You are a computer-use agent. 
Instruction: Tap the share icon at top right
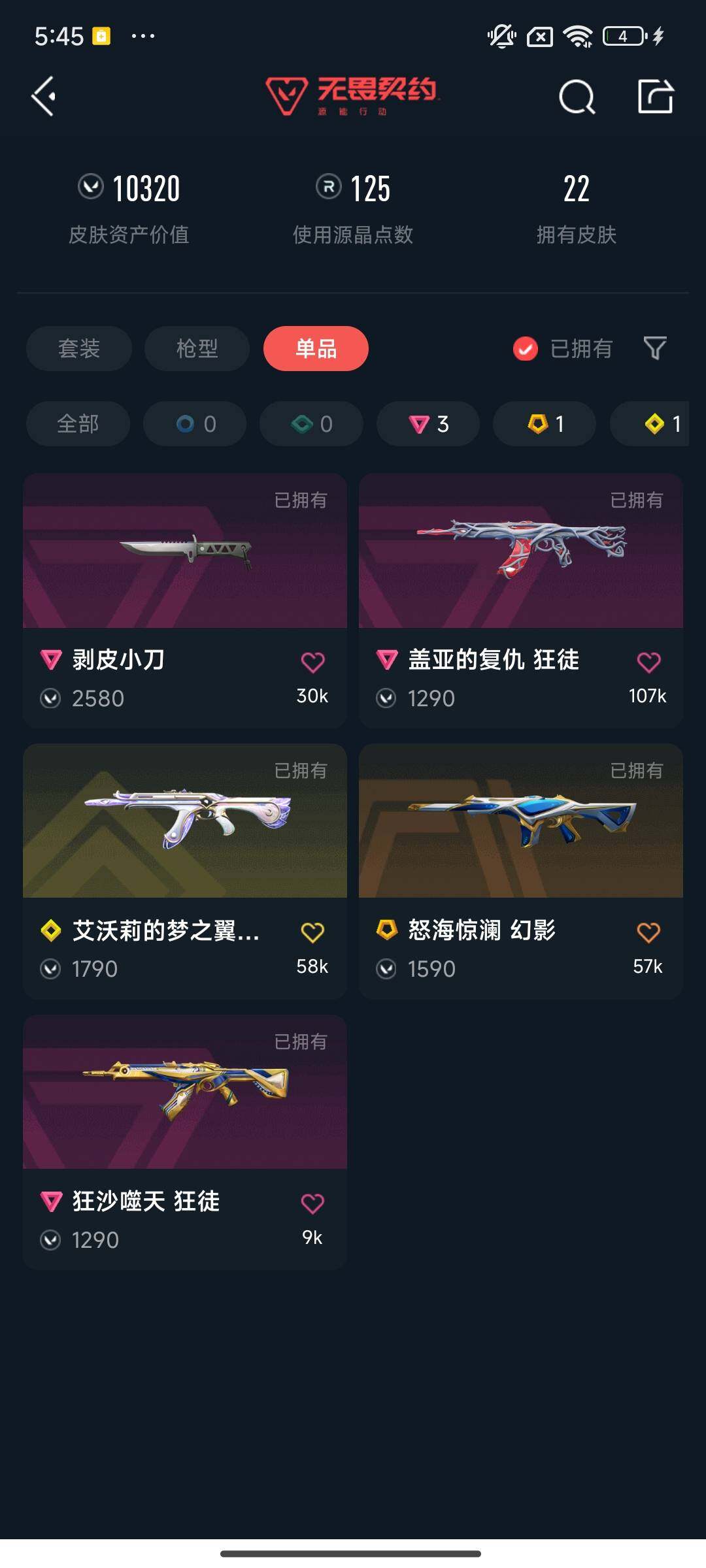(x=656, y=98)
